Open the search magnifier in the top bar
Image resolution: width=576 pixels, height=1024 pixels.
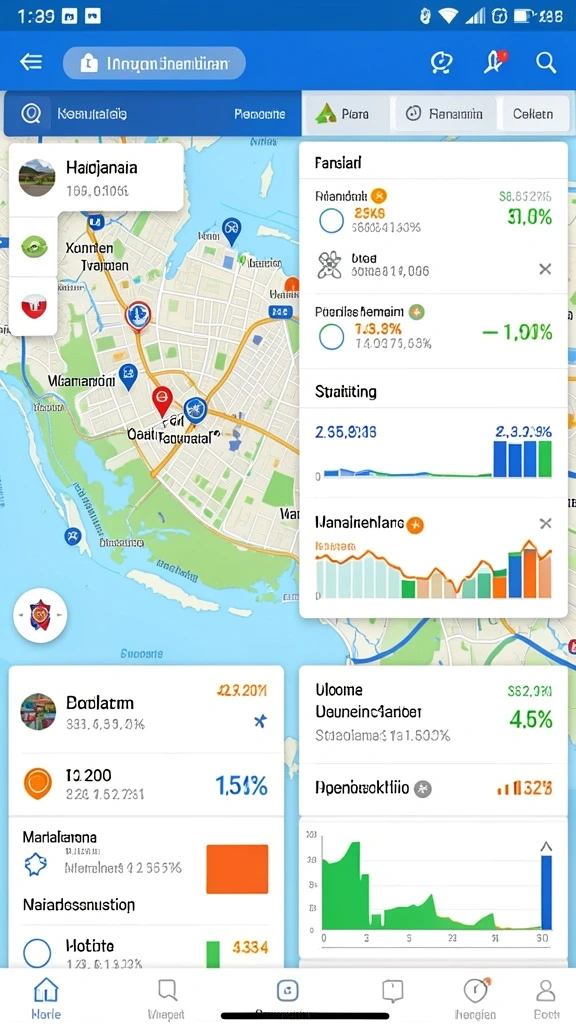(545, 63)
